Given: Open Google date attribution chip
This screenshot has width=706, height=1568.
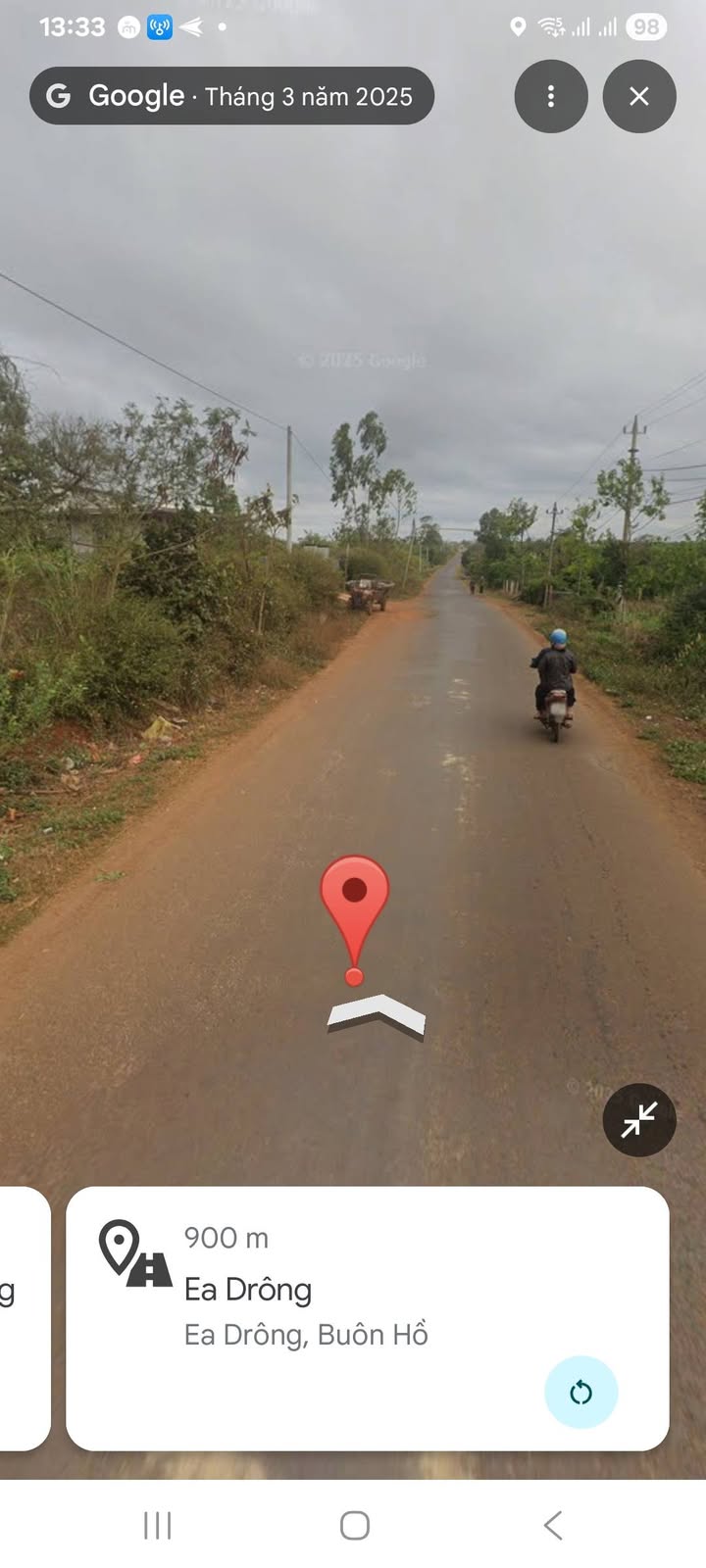Looking at the screenshot, I should 231,96.
